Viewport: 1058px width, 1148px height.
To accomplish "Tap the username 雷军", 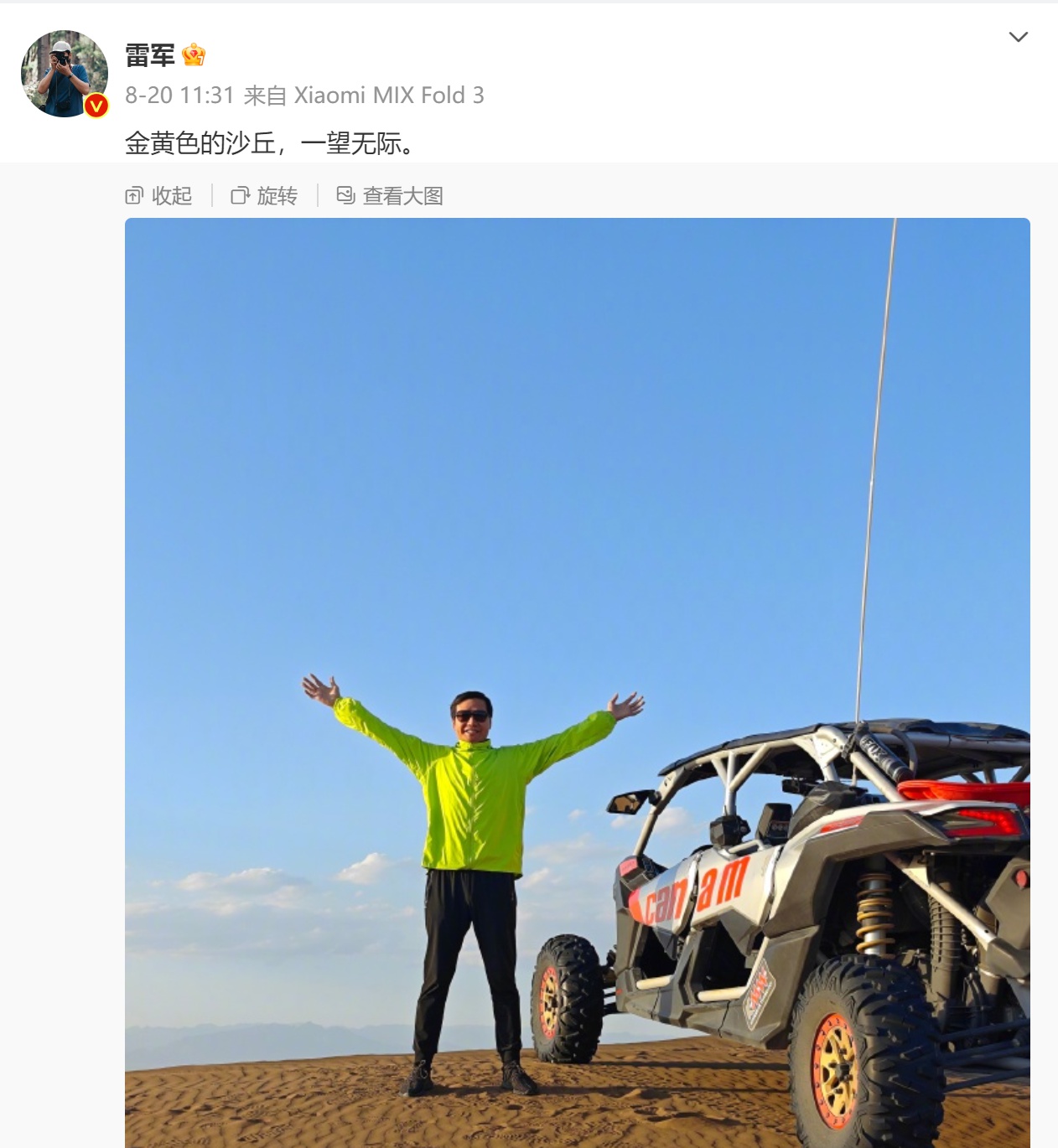I will 150,55.
